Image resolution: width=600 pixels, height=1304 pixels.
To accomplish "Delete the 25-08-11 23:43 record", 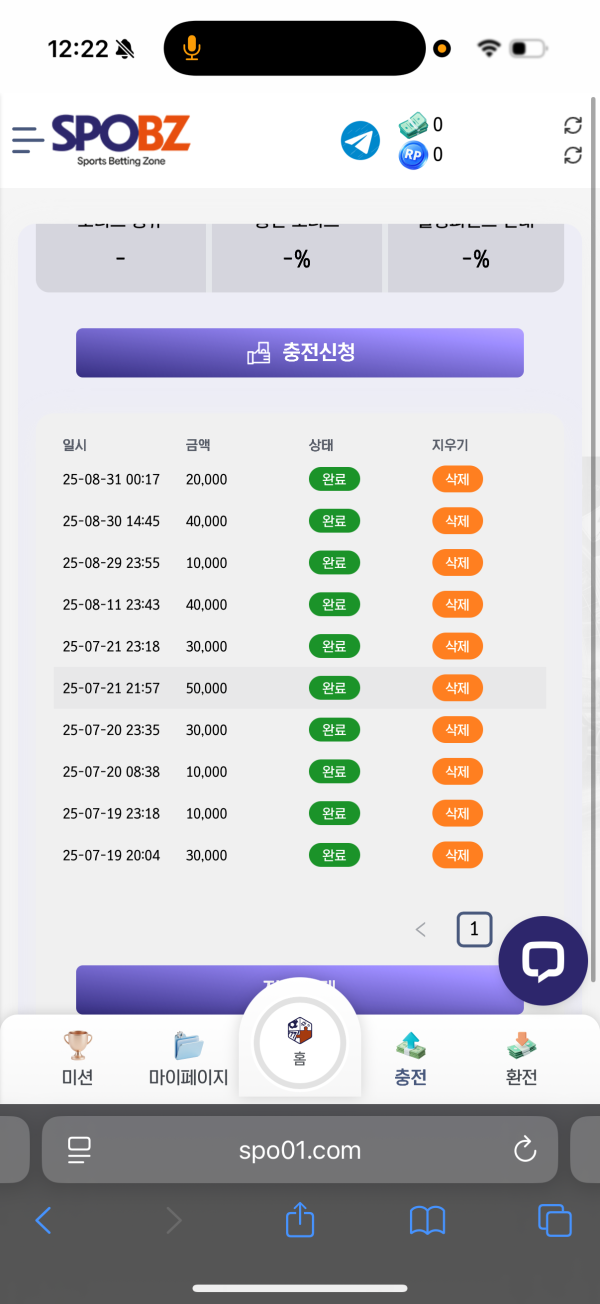I will click(x=457, y=605).
